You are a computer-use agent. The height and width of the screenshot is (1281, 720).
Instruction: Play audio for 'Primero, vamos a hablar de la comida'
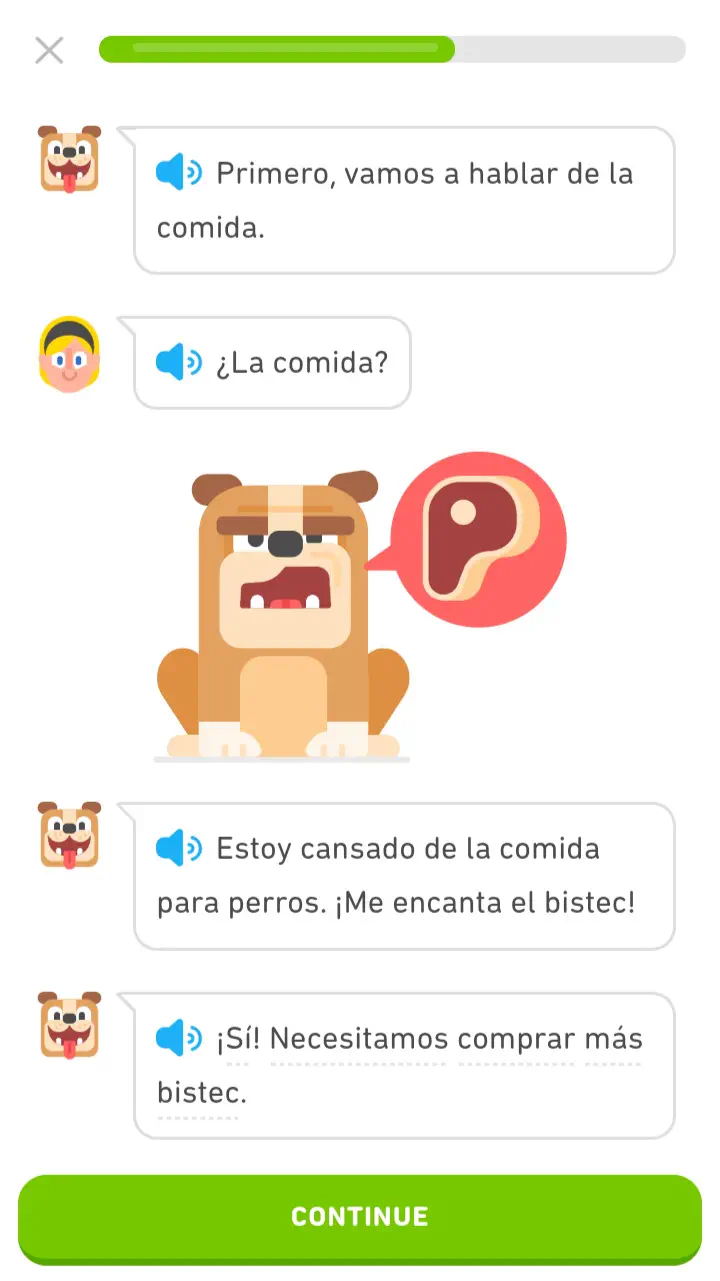click(x=179, y=174)
